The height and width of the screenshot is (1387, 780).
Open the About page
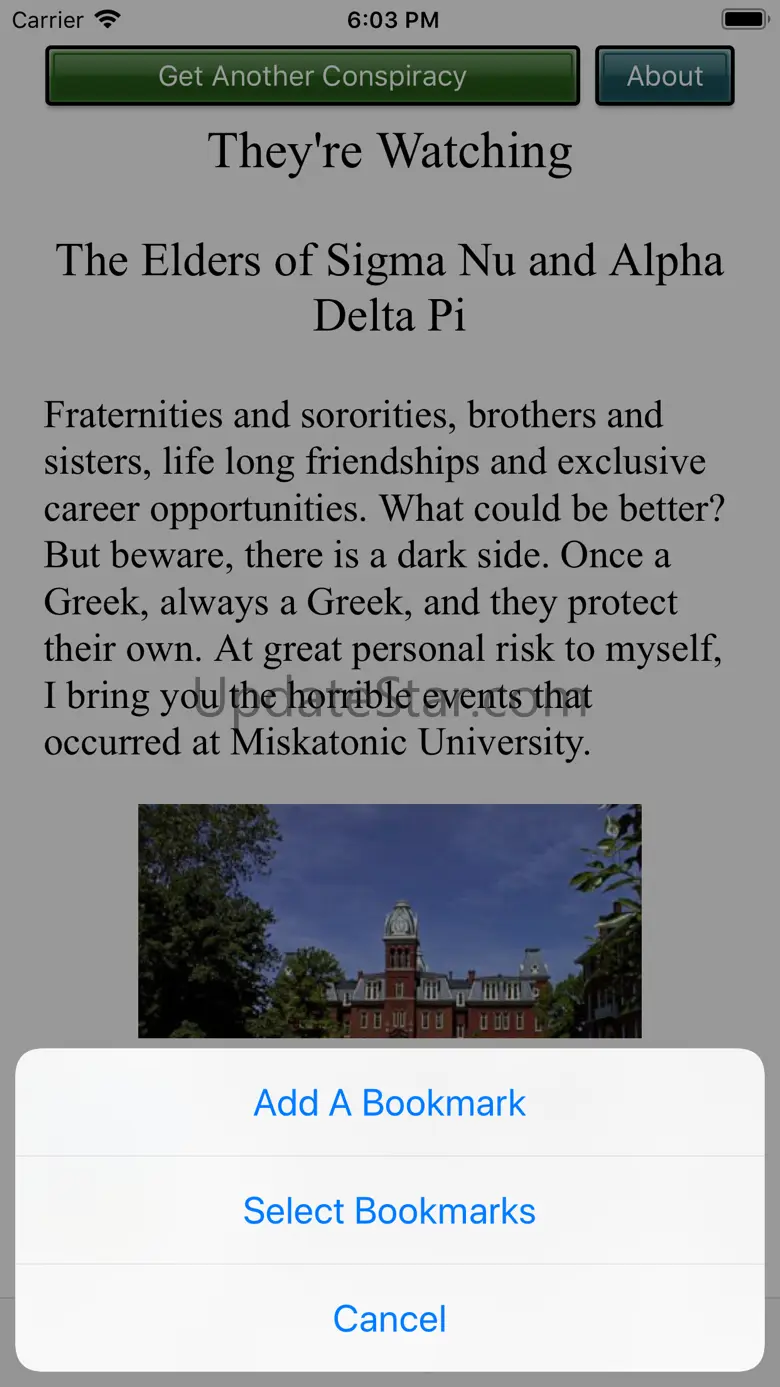665,76
